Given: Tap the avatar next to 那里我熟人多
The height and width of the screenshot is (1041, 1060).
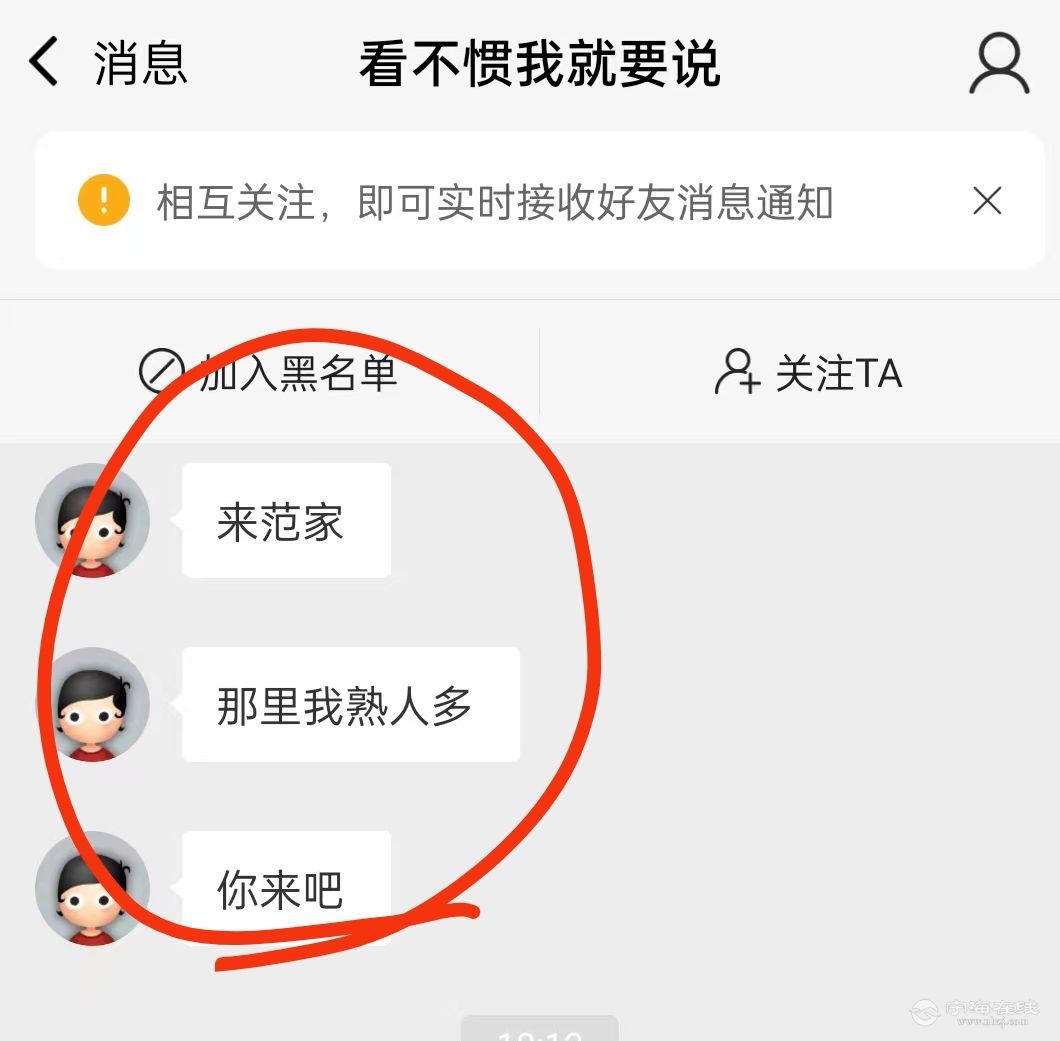Looking at the screenshot, I should pyautogui.click(x=92, y=704).
